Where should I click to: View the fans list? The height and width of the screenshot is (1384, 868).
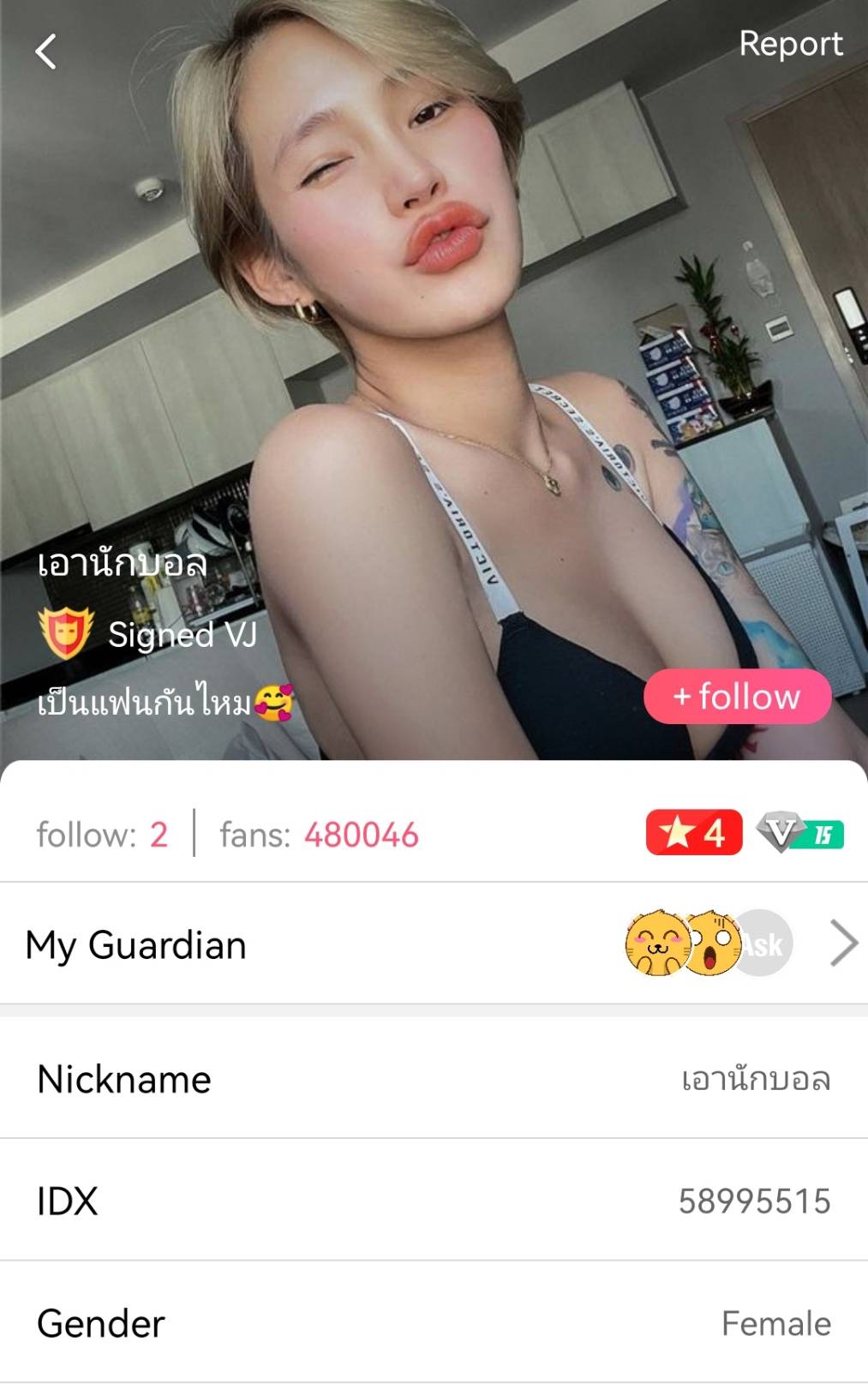point(319,834)
